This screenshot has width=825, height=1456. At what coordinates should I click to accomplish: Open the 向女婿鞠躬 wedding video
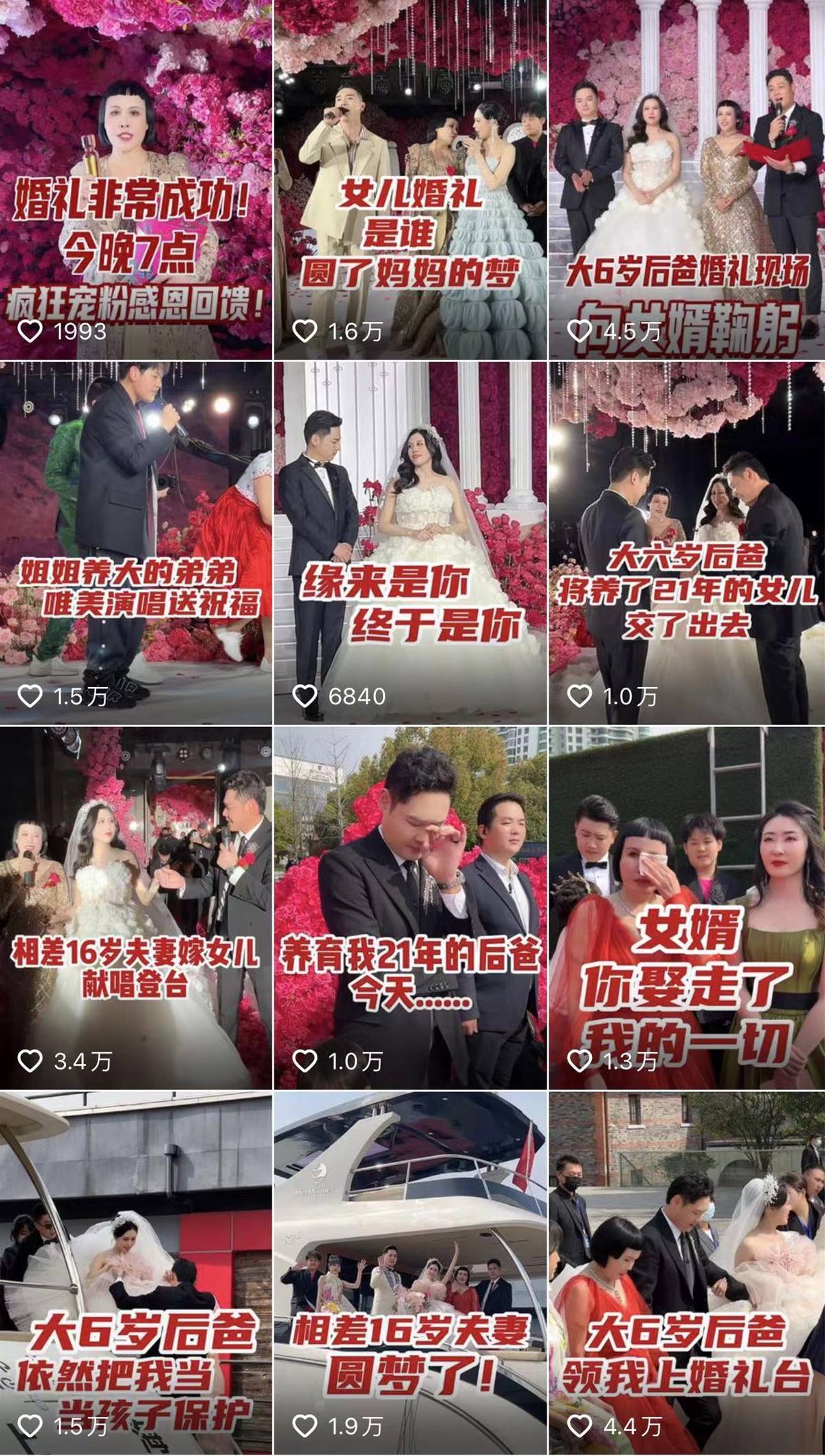click(687, 179)
